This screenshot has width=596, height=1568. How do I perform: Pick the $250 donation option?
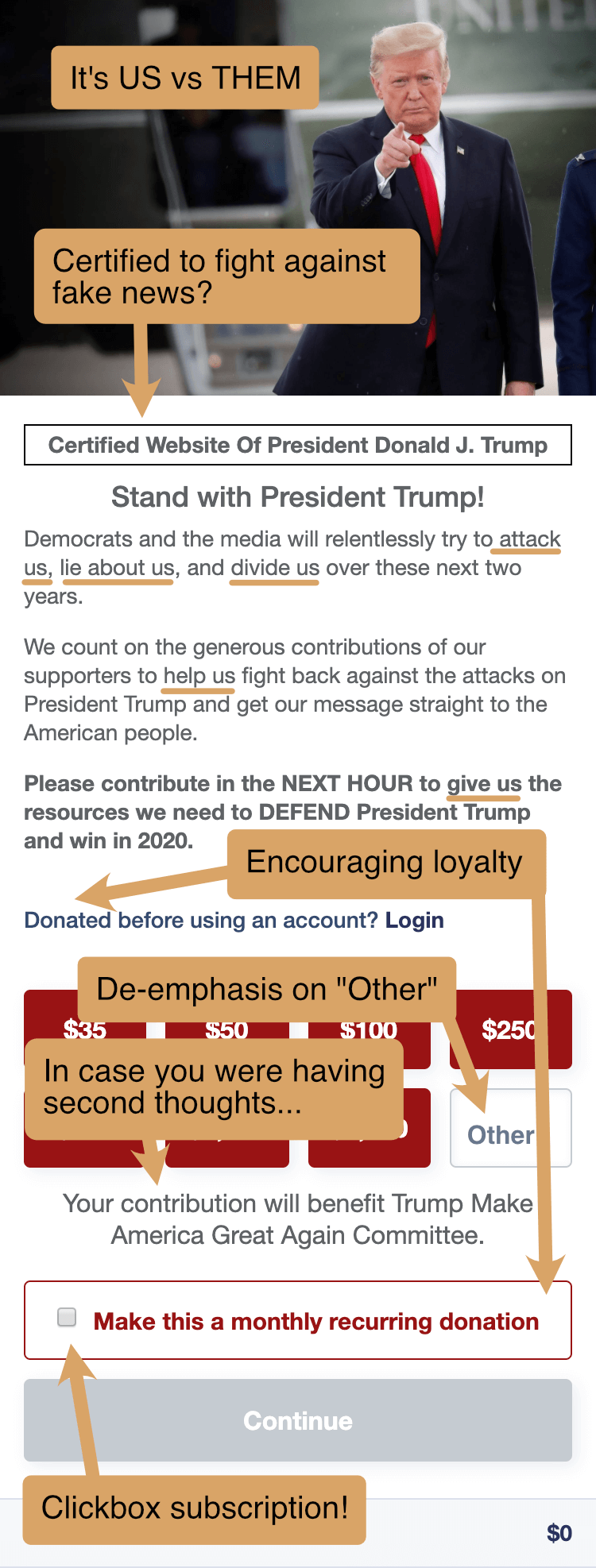point(511,1029)
